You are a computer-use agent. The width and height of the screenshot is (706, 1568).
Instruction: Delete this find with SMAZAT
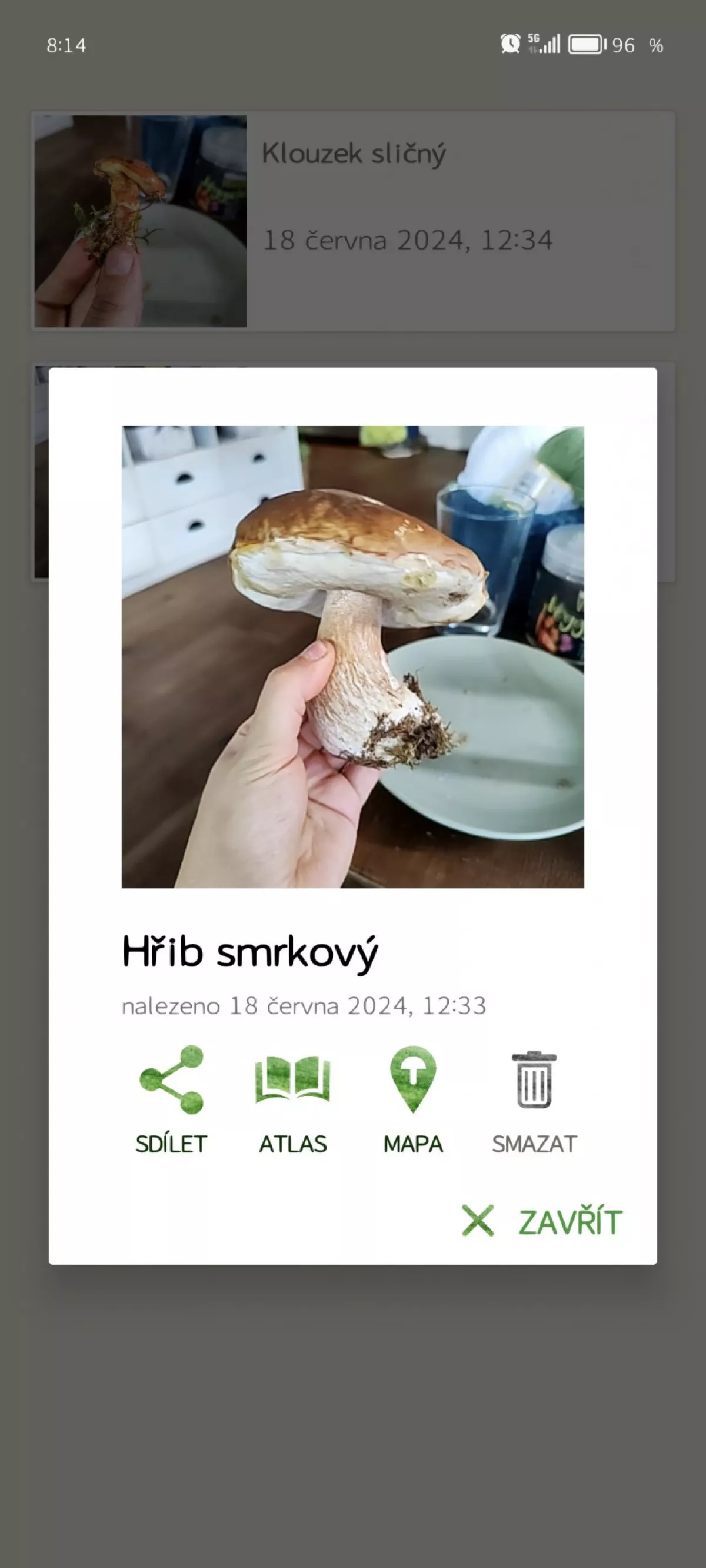(534, 1099)
